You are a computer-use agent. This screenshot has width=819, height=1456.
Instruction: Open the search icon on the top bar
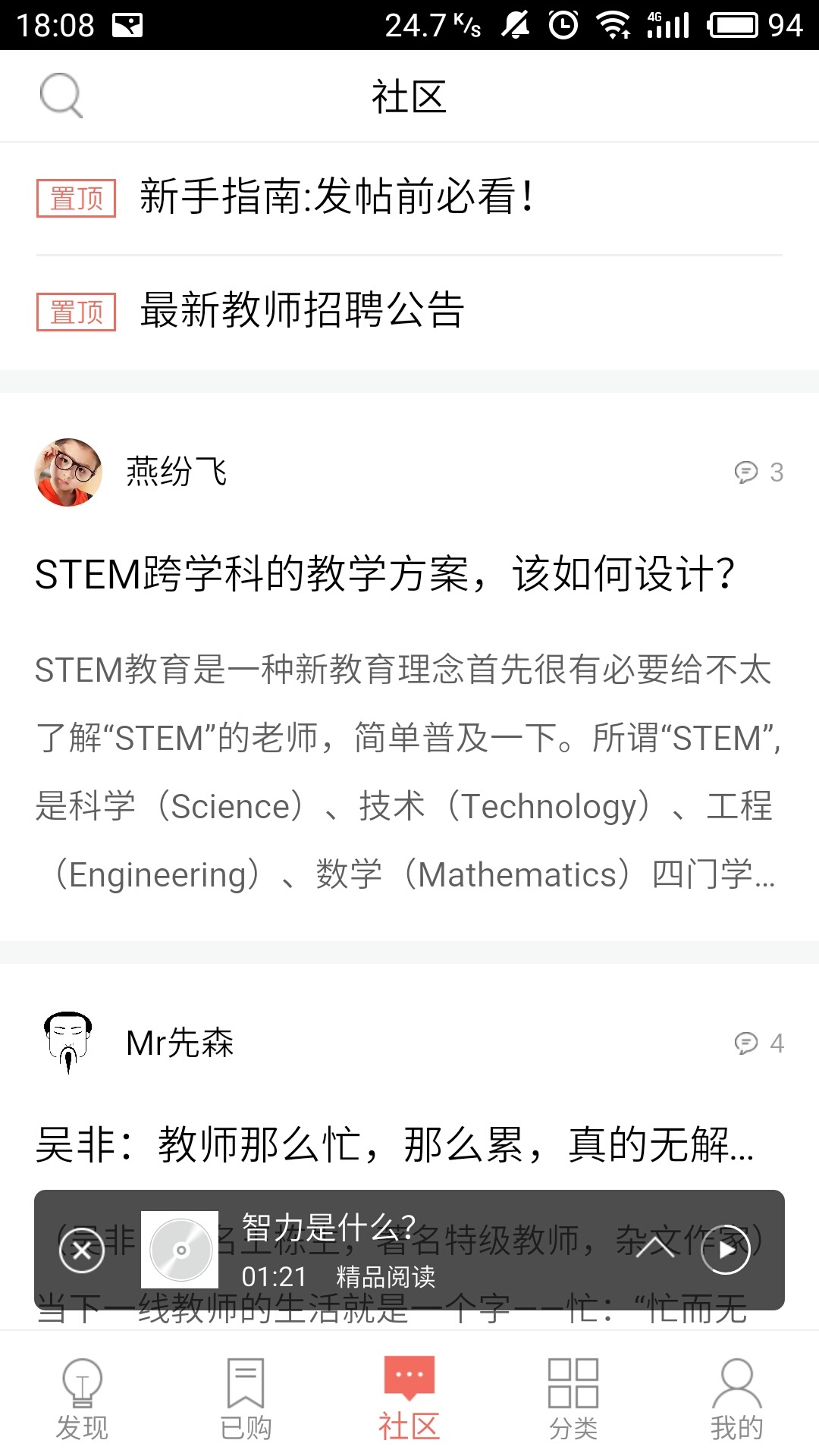click(x=61, y=96)
